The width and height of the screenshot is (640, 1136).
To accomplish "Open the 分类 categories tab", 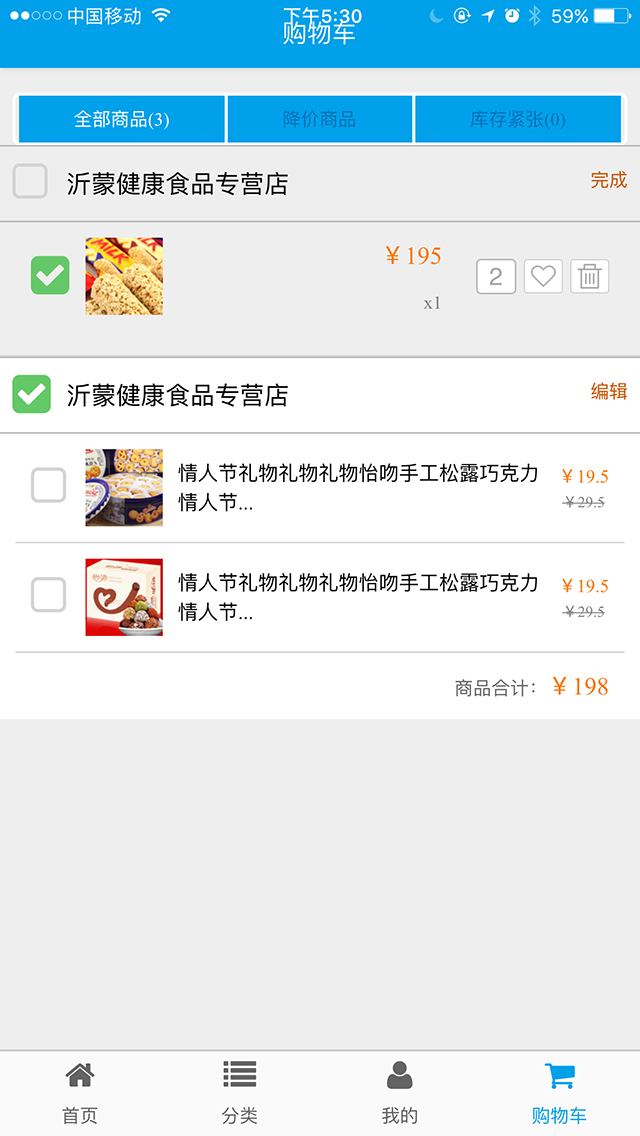I will click(x=240, y=1092).
